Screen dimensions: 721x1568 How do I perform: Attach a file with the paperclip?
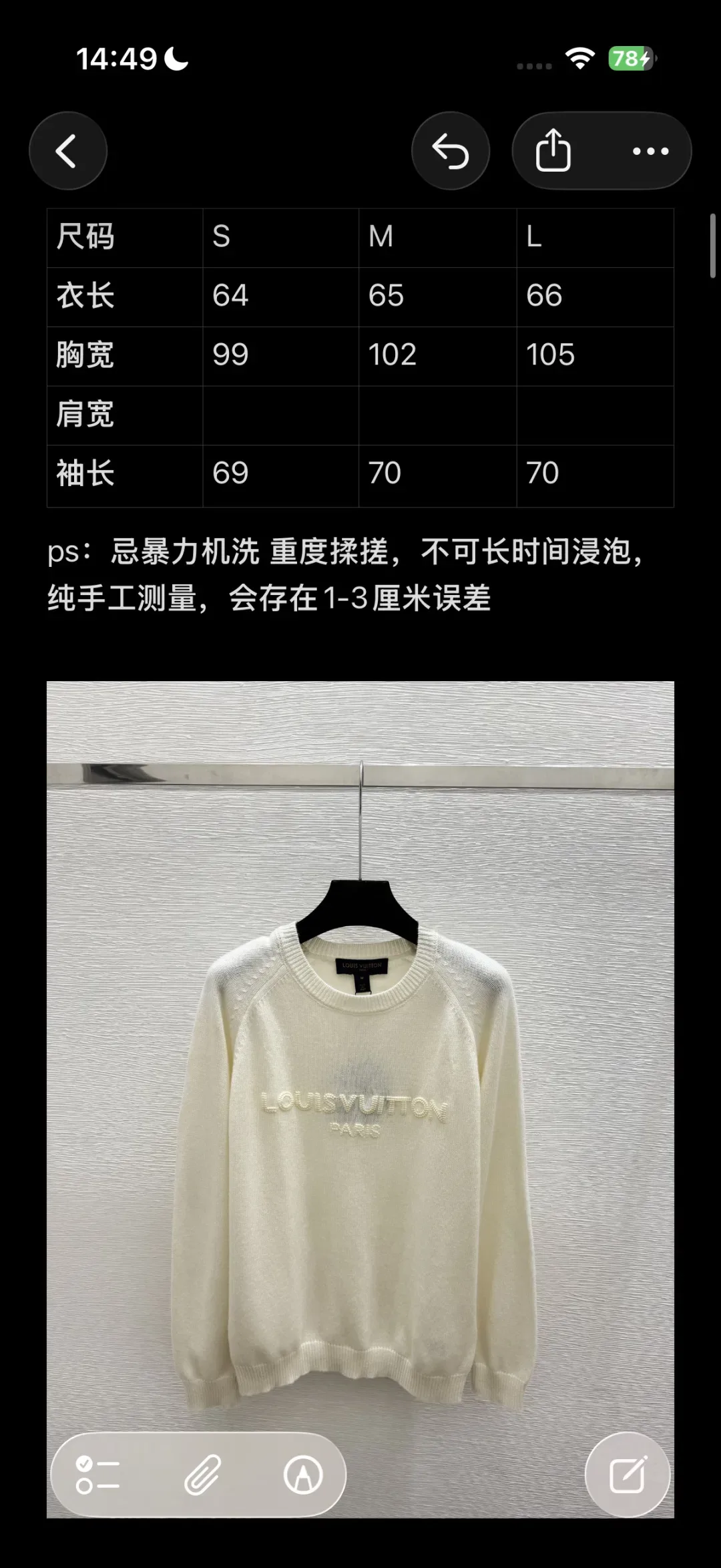[x=202, y=1475]
